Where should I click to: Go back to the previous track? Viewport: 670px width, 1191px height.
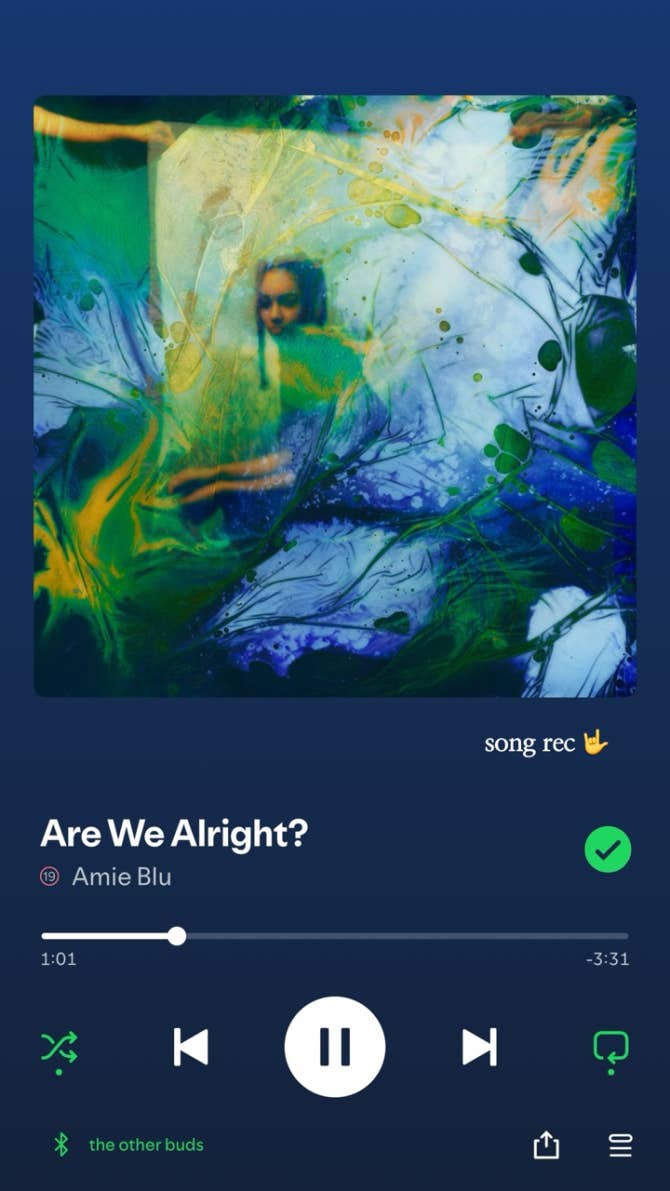coord(190,1047)
